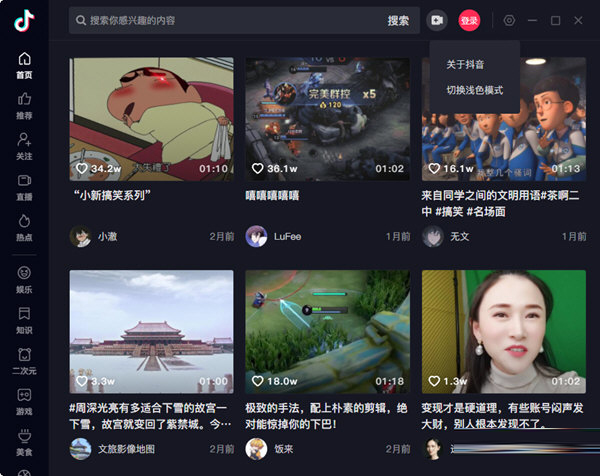600x476 pixels.
Task: Open the video upload camera icon
Action: [x=437, y=20]
